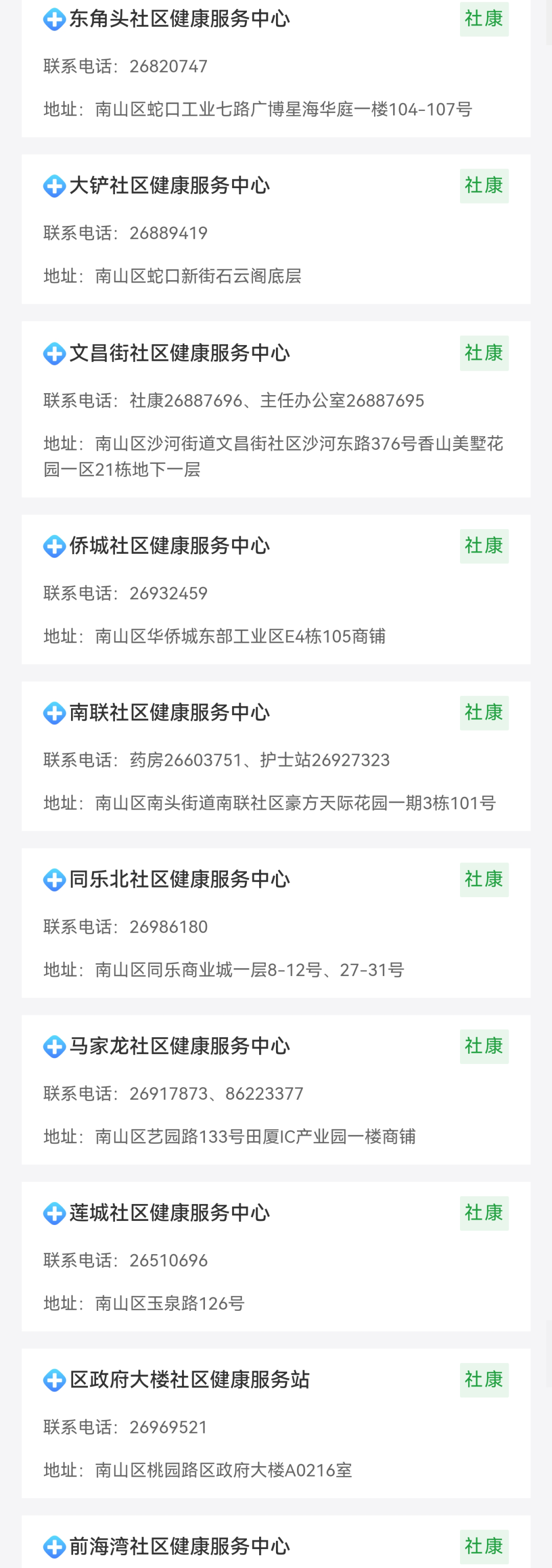Open 区政府大楼社区健康服务站 card
Viewport: 552px width, 1568px height.
coord(189,1380)
